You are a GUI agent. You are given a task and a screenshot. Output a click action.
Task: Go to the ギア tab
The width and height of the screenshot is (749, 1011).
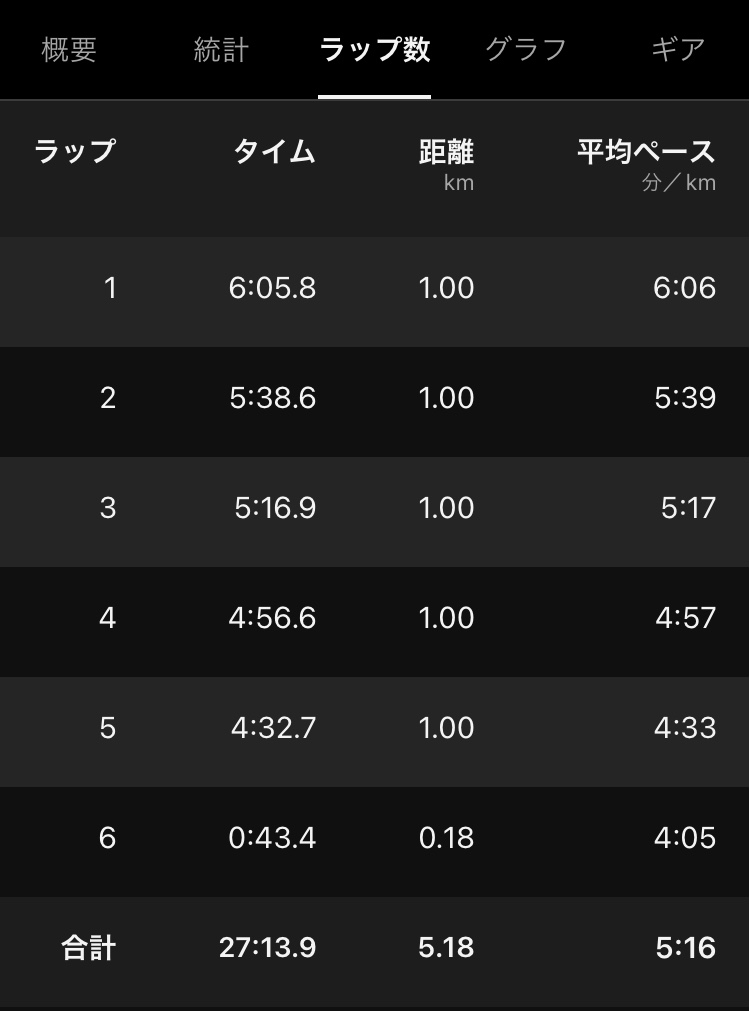(678, 50)
